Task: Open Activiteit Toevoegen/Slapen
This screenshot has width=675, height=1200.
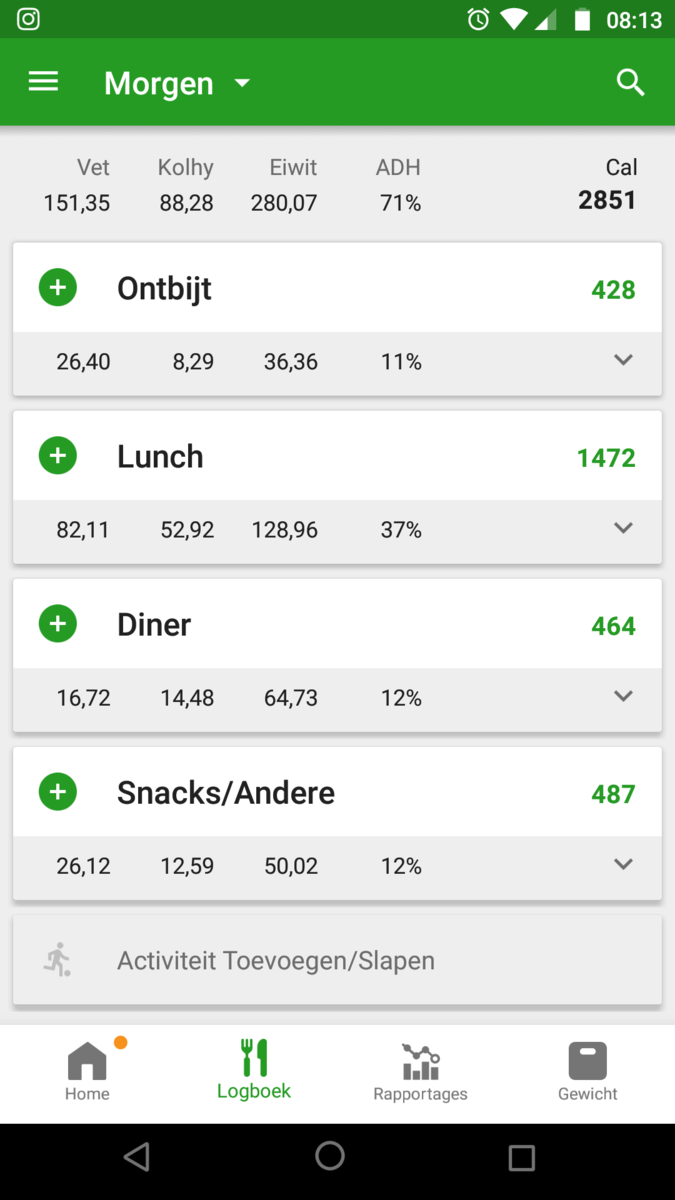Action: [x=337, y=960]
